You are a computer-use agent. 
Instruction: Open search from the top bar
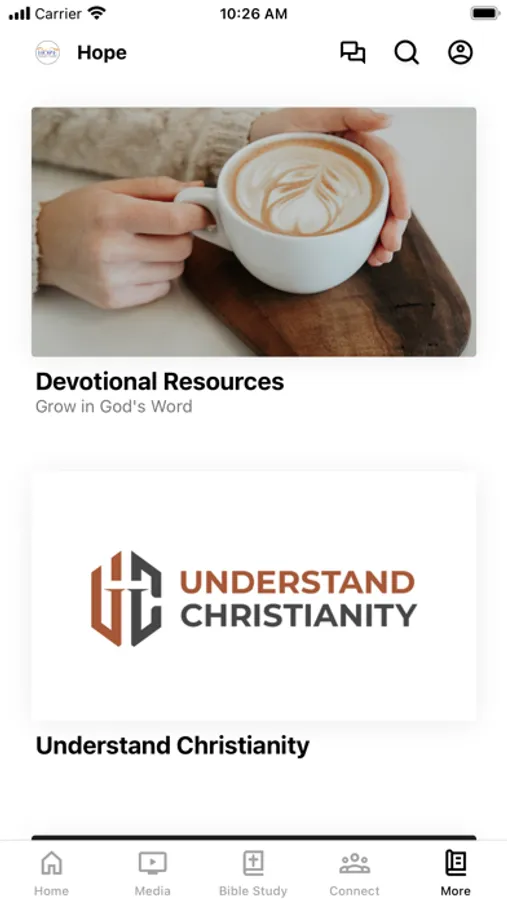(407, 53)
